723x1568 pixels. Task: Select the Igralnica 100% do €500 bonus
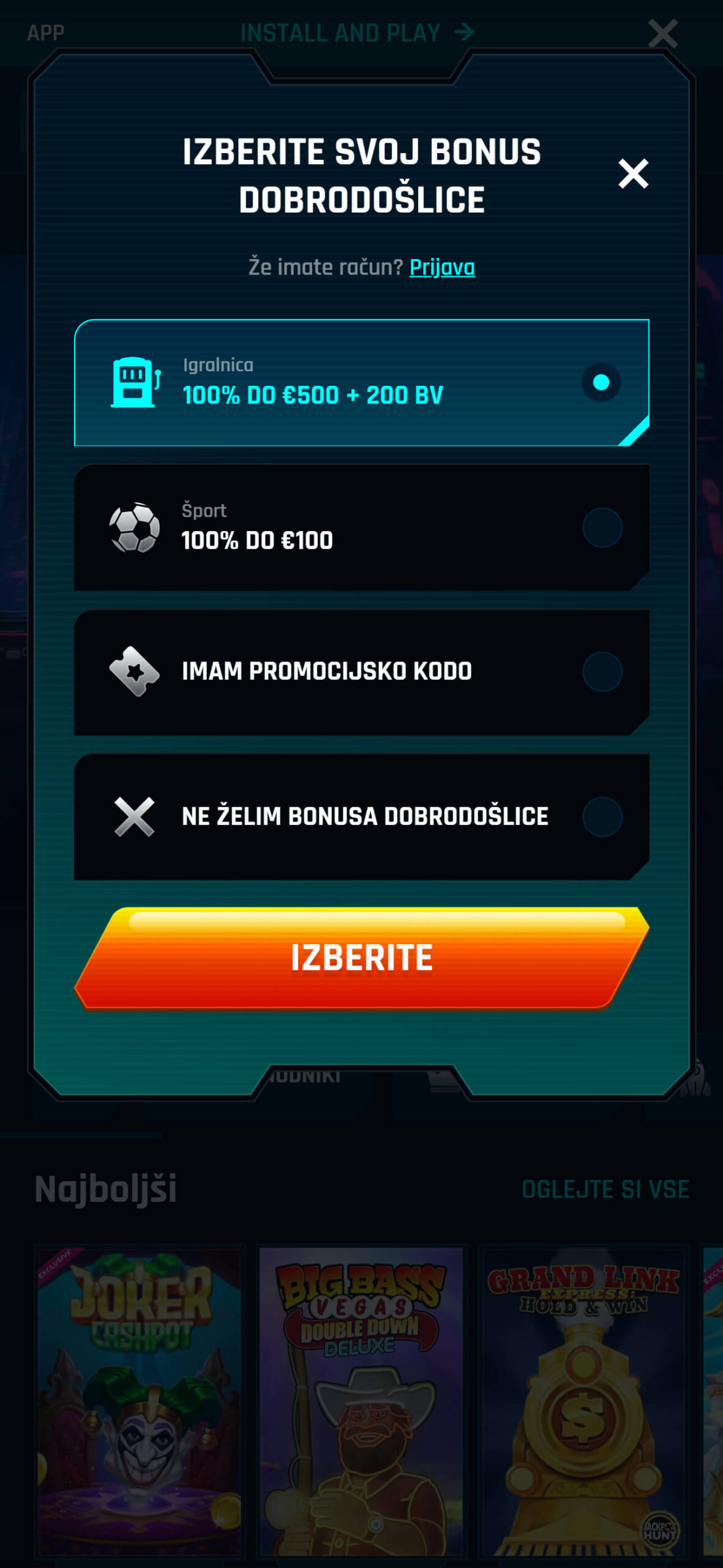(x=361, y=383)
